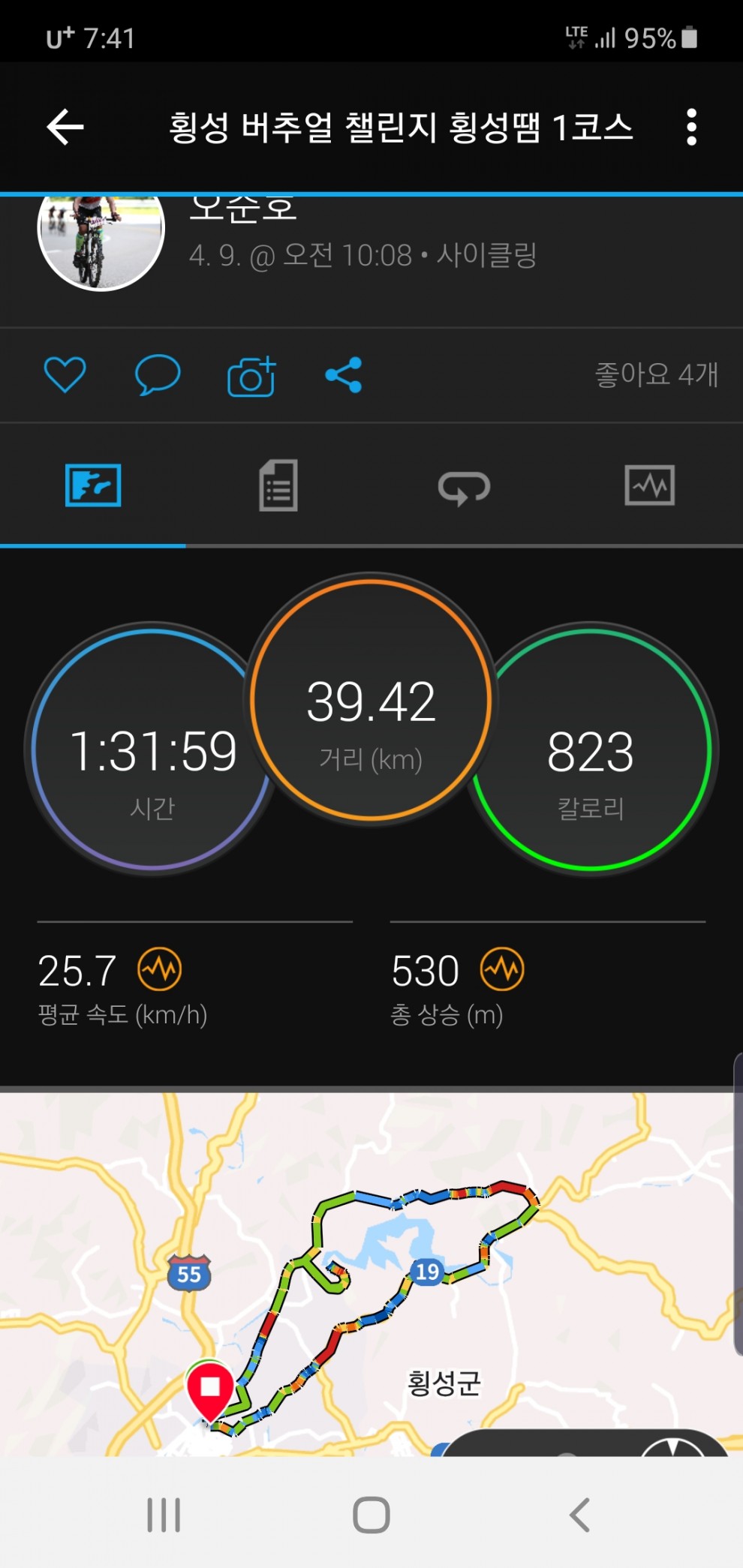Switch to the stats details tab
The image size is (743, 1568).
point(278,486)
